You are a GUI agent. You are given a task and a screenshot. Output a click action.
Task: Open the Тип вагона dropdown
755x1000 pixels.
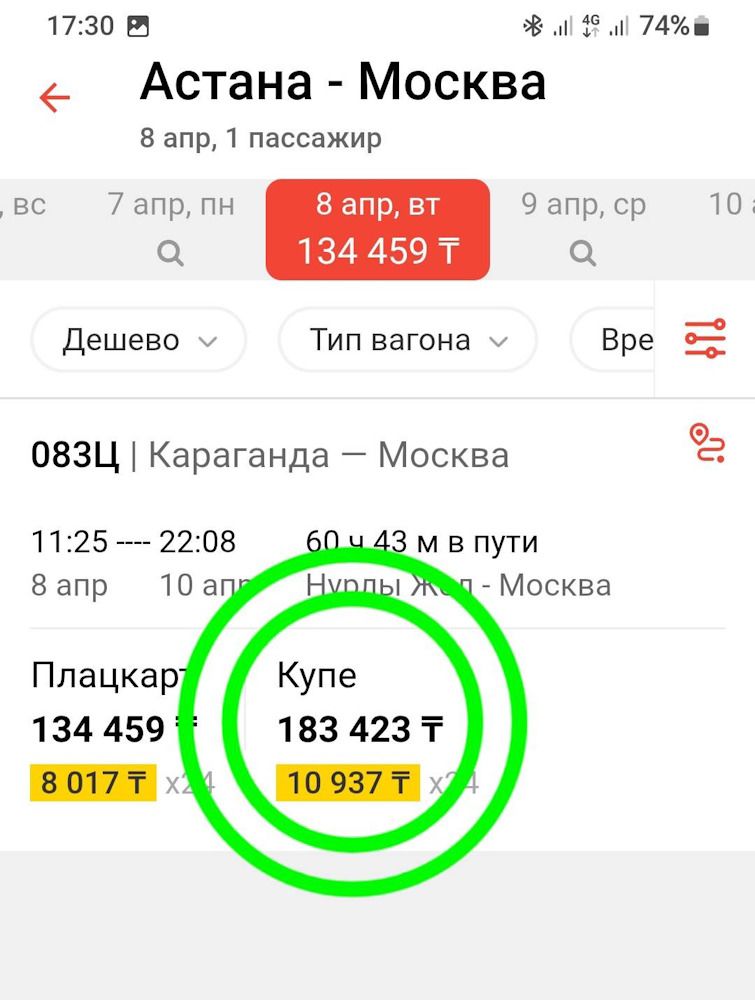(407, 340)
